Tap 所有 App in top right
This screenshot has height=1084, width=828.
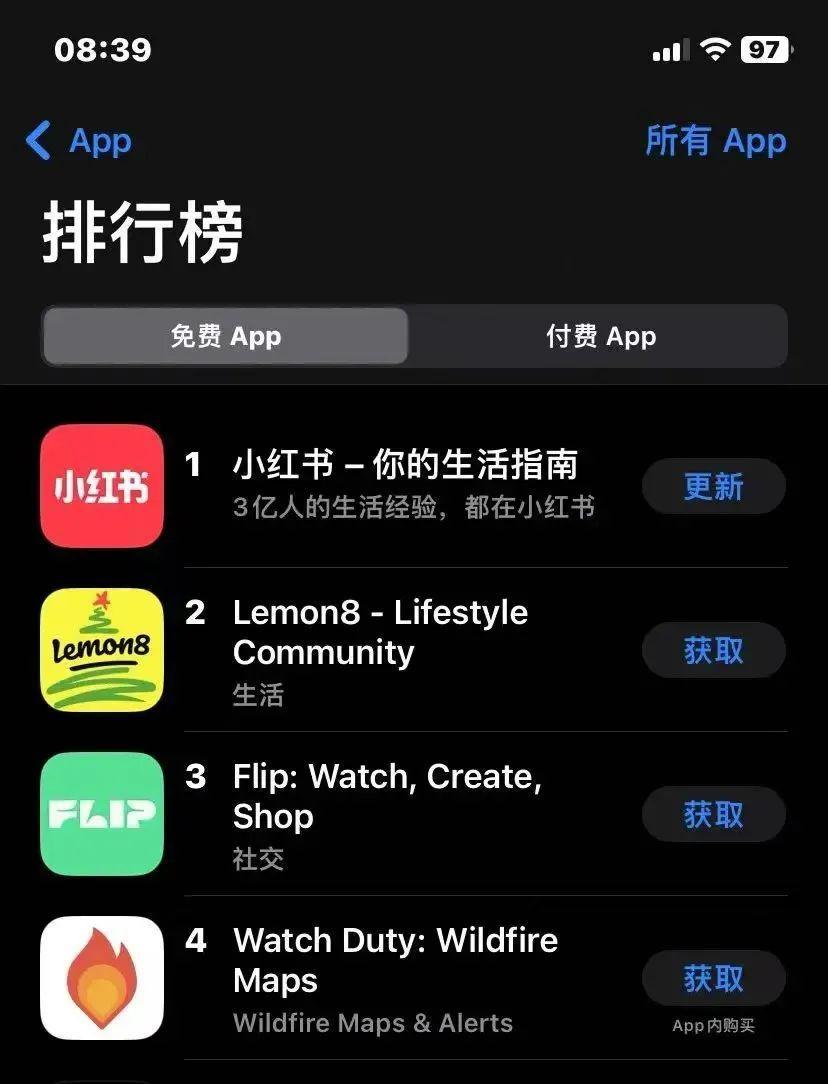pos(716,141)
